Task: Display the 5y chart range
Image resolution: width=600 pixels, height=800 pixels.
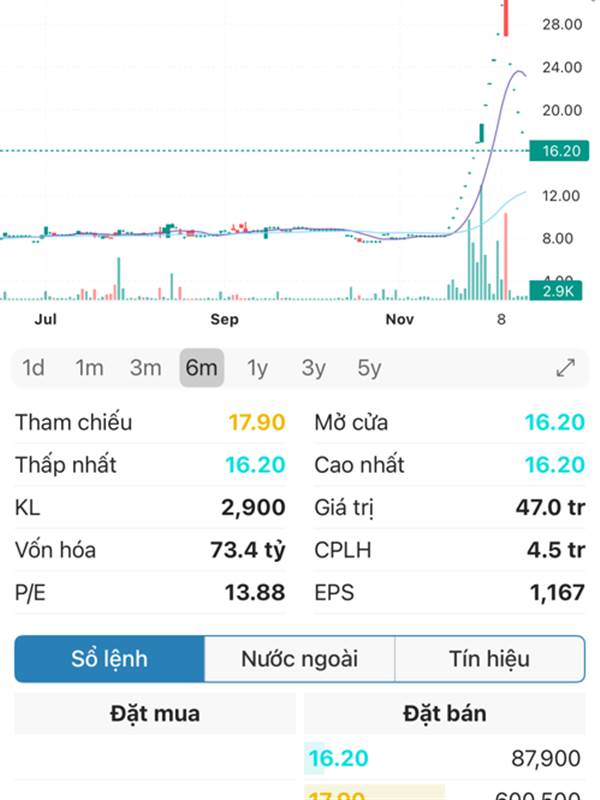Action: click(369, 368)
